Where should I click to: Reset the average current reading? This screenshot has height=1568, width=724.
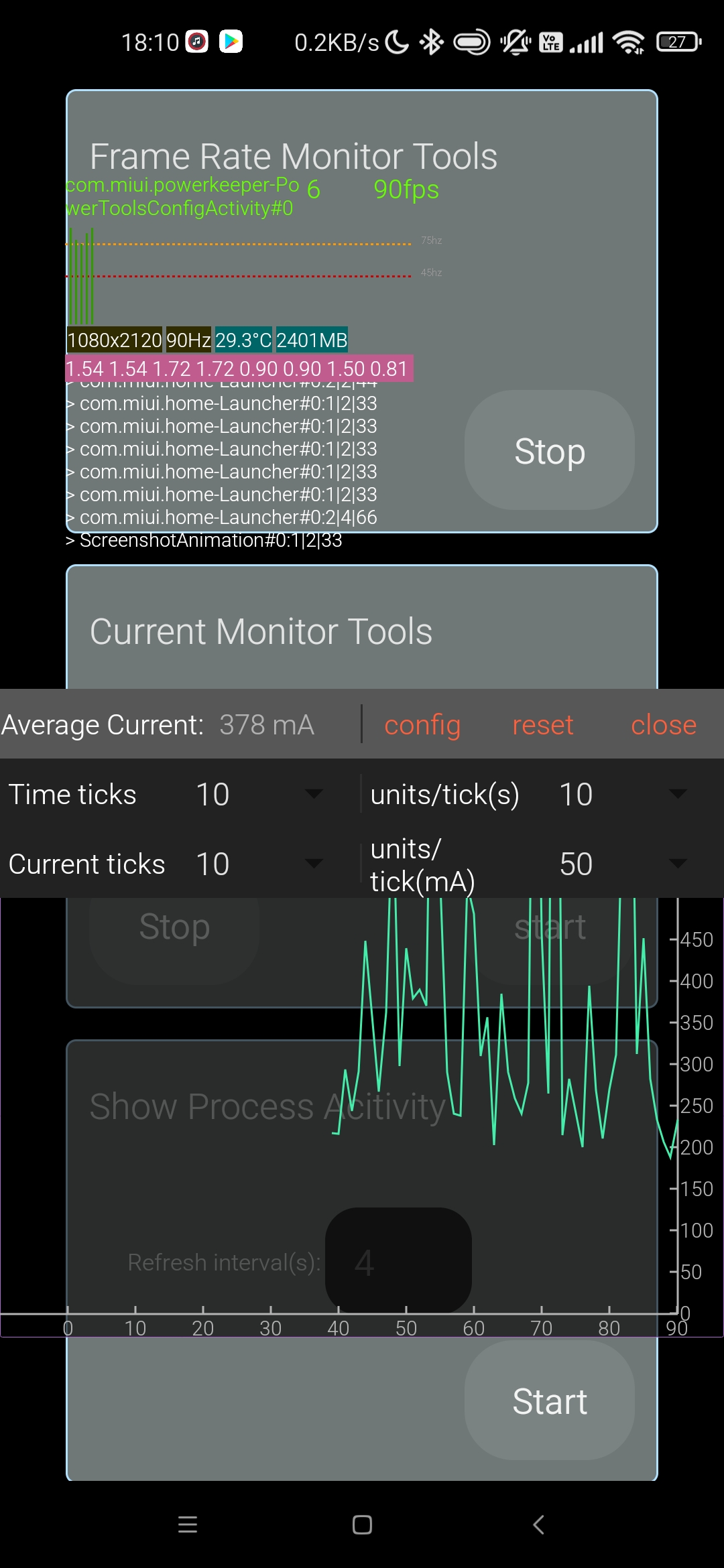(543, 725)
